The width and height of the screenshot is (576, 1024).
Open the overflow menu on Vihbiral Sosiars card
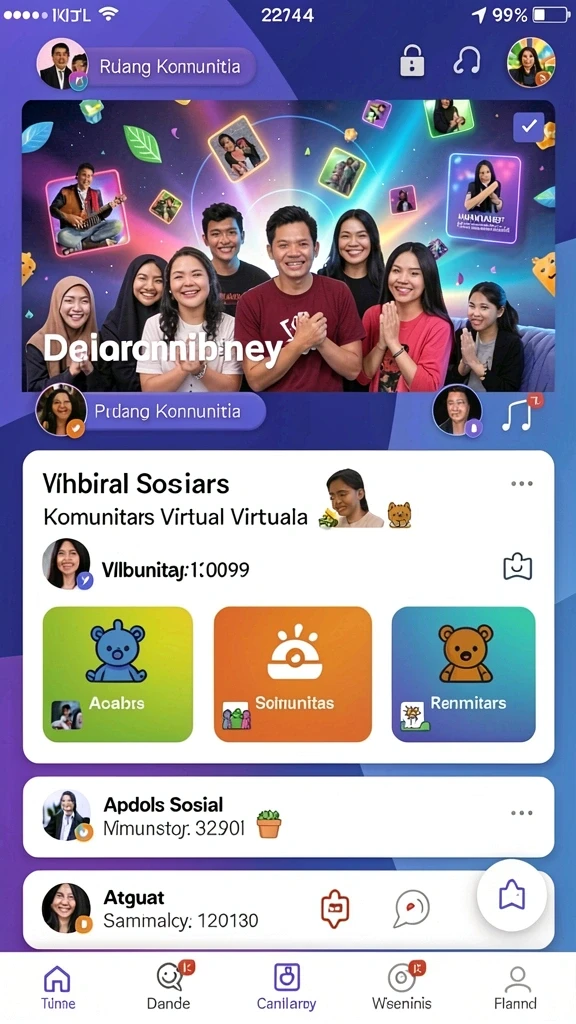click(522, 483)
